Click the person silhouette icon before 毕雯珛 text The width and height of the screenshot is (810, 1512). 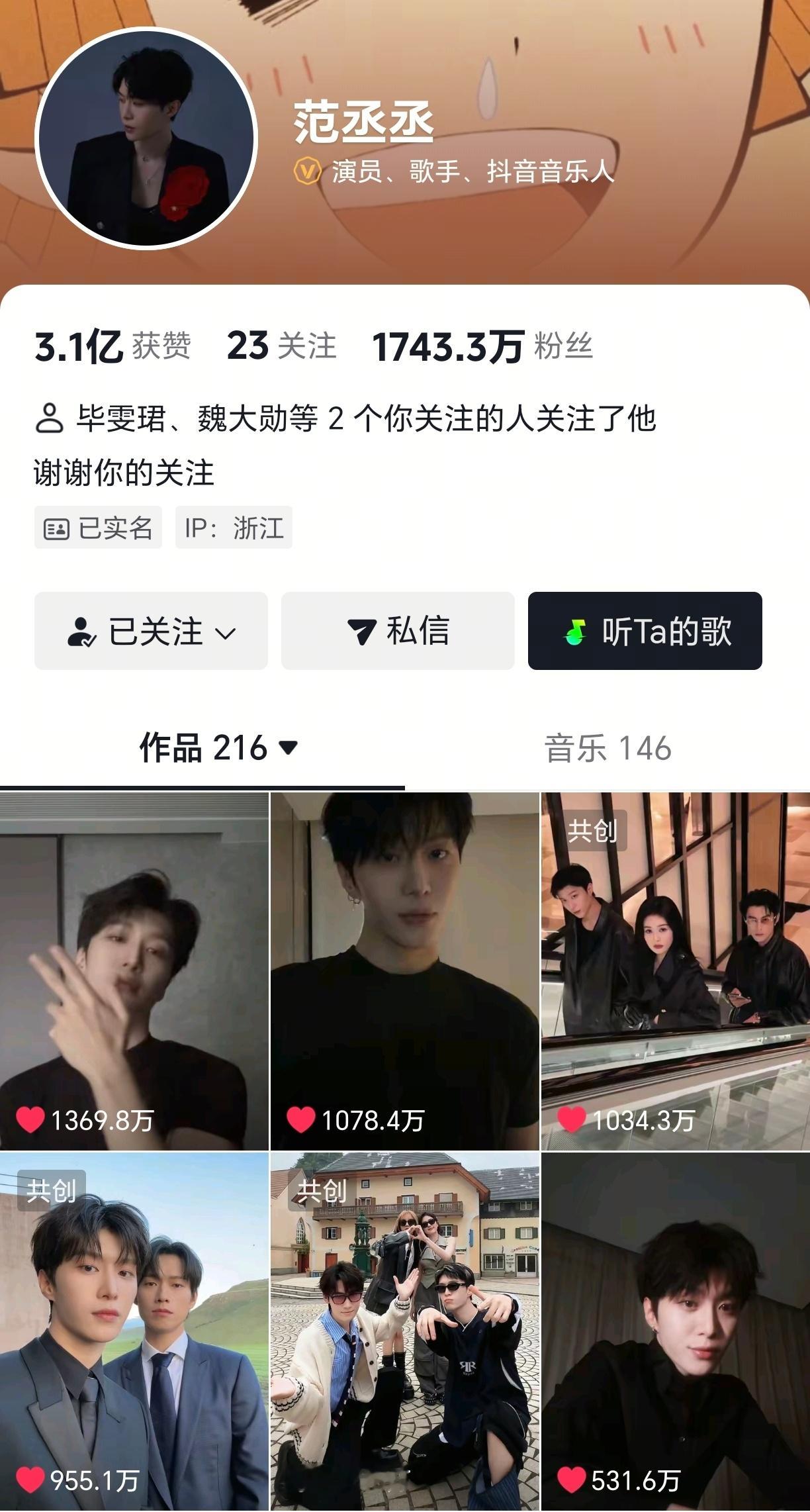50,416
